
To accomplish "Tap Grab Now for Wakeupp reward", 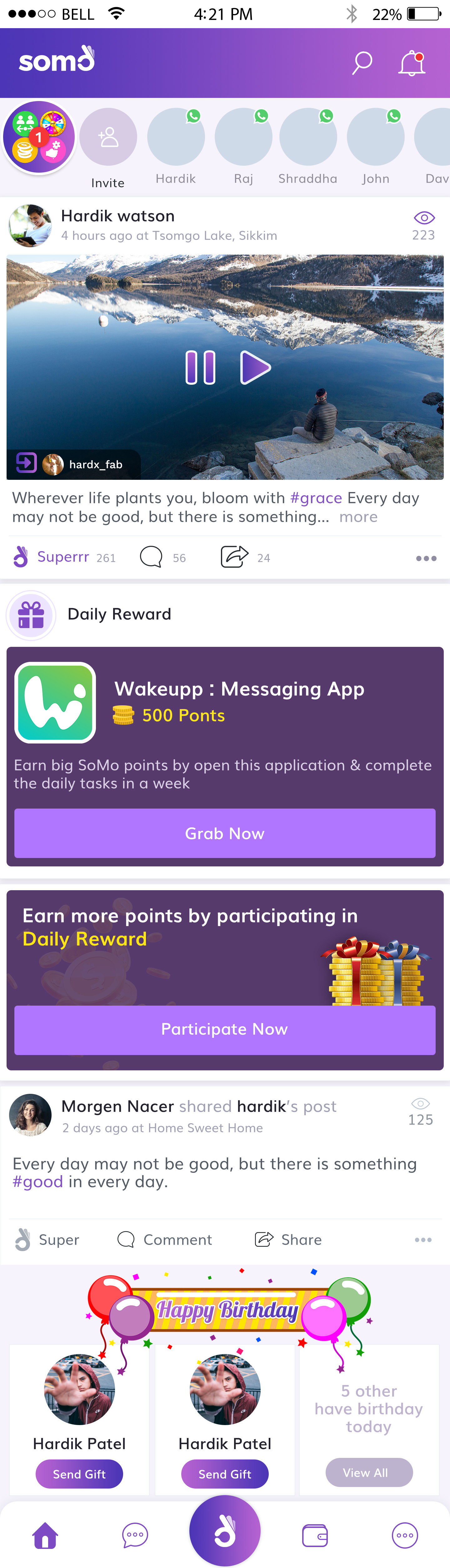I will click(x=225, y=833).
